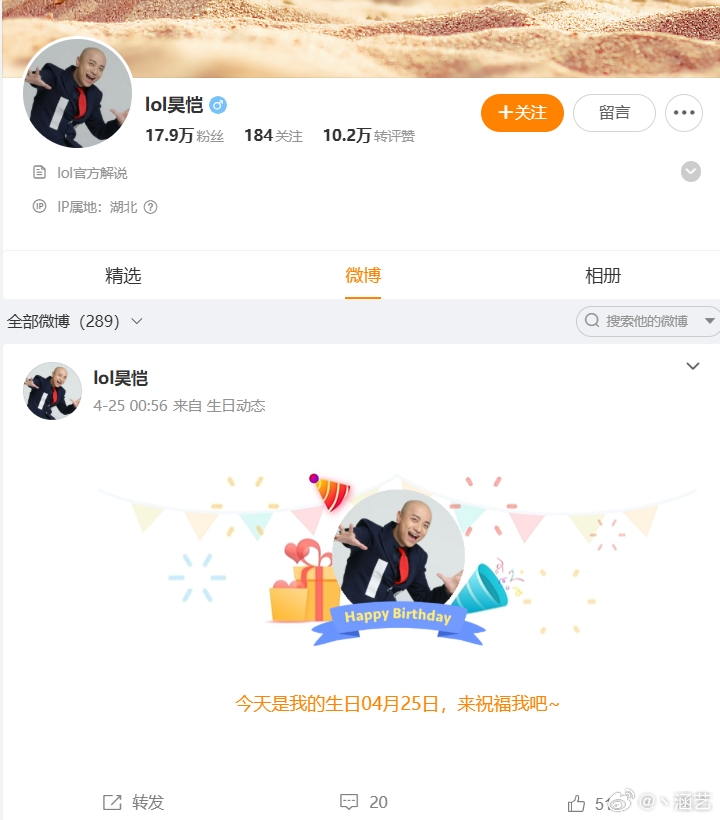Expand the birthday post's dropdown arrow
This screenshot has width=720, height=820.
693,367
